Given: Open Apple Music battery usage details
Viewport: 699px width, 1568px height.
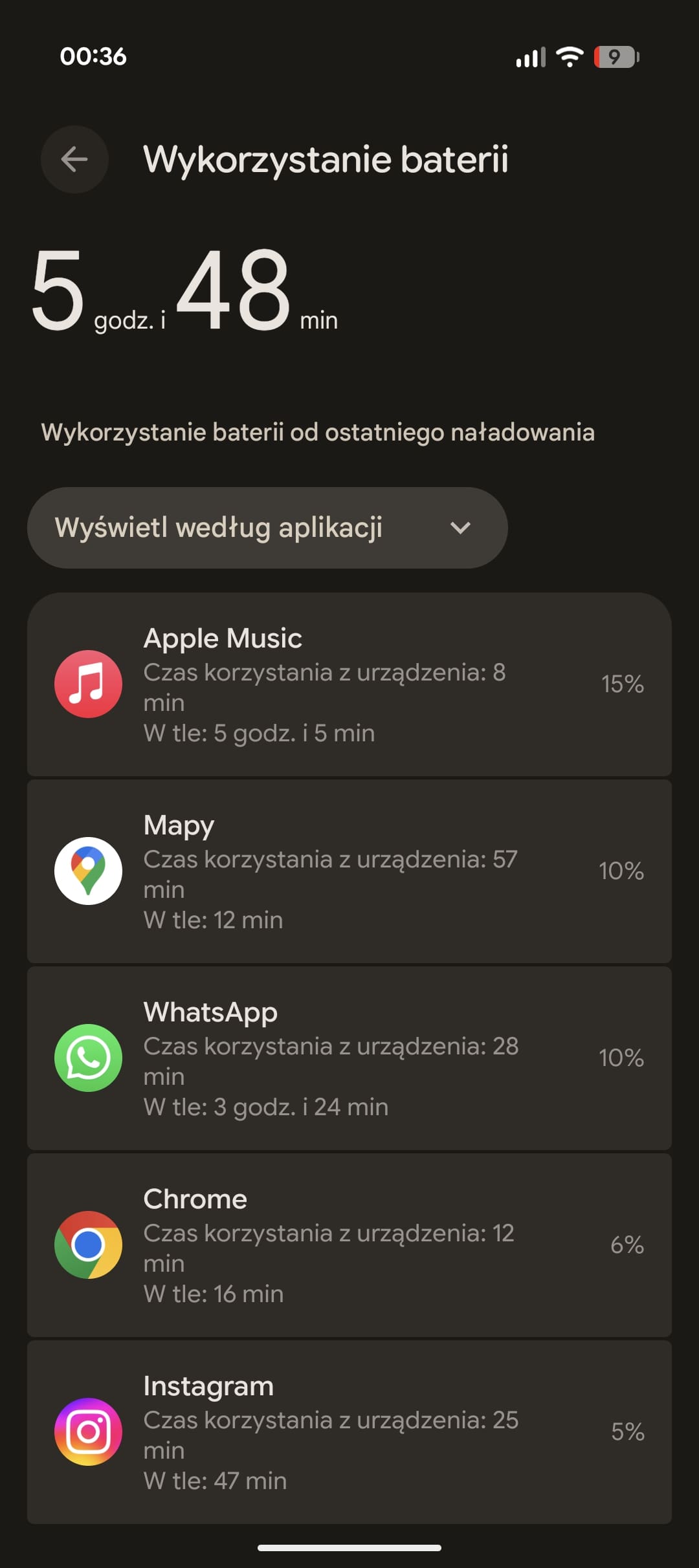Looking at the screenshot, I should pos(349,684).
